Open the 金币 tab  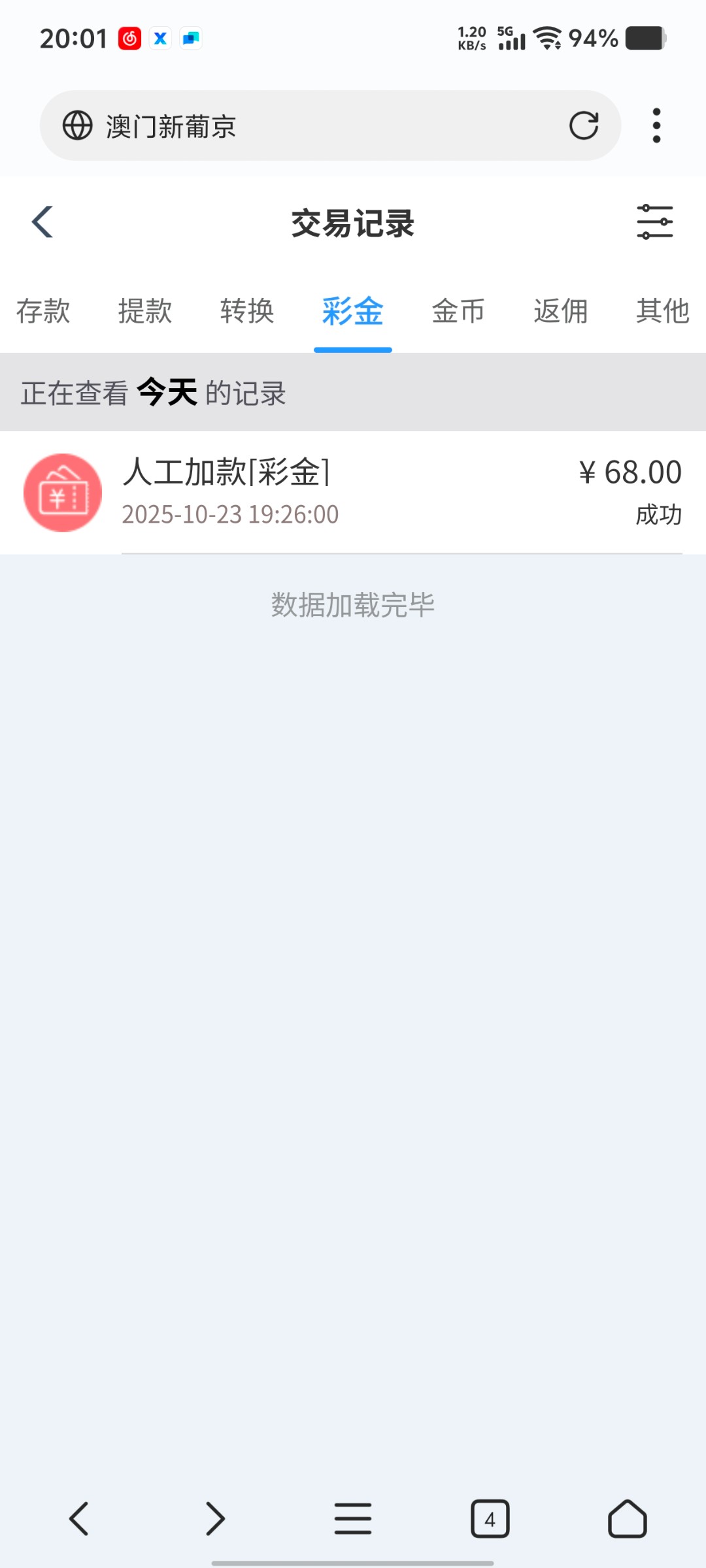458,311
